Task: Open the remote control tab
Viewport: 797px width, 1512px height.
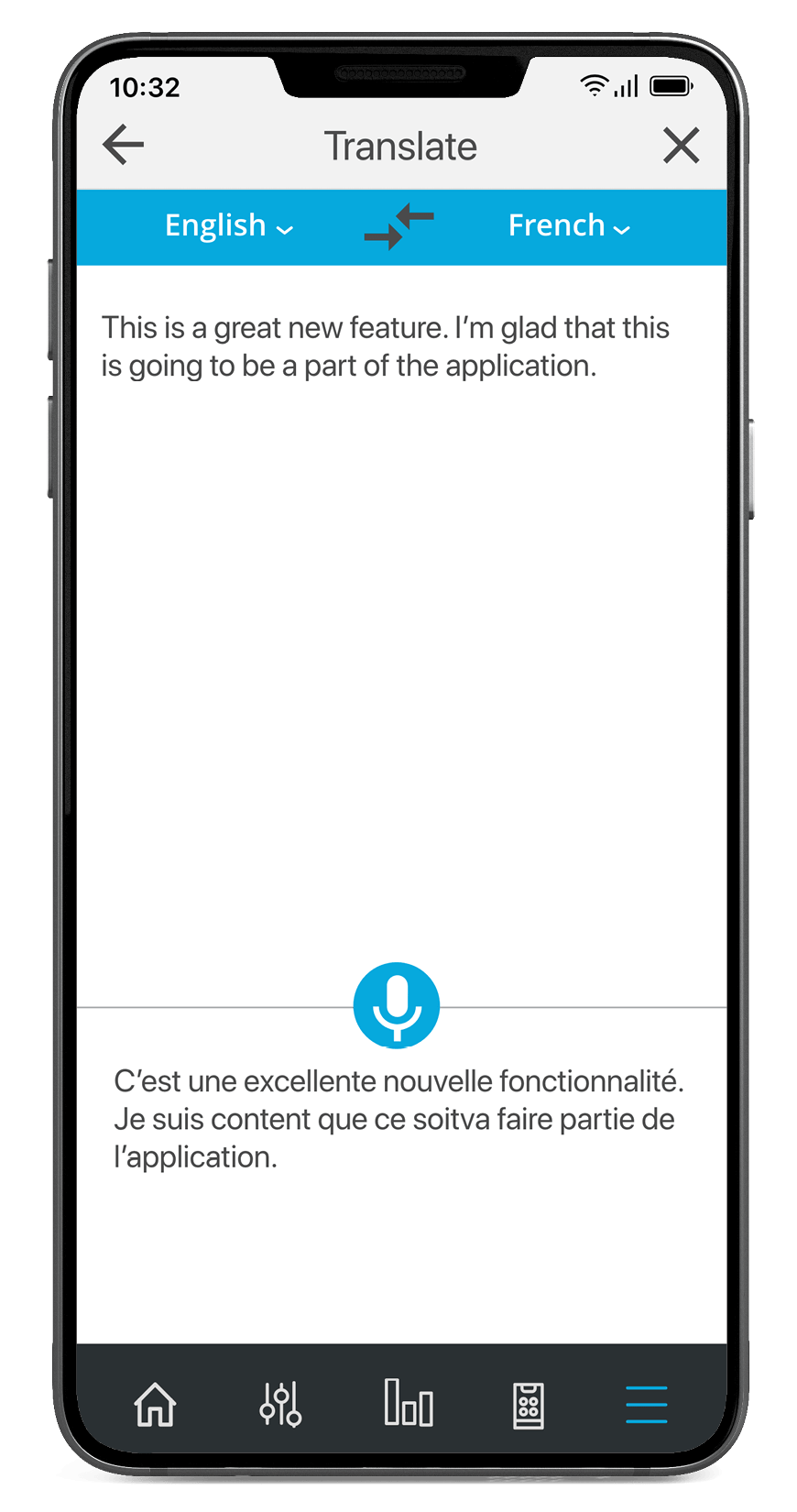Action: [x=528, y=1405]
